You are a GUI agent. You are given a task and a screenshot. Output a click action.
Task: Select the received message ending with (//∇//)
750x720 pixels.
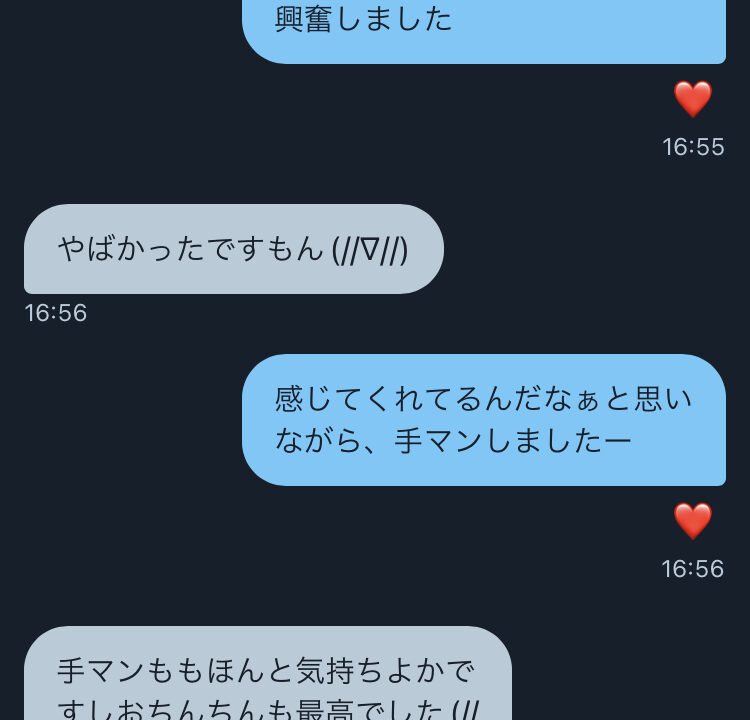click(x=233, y=249)
